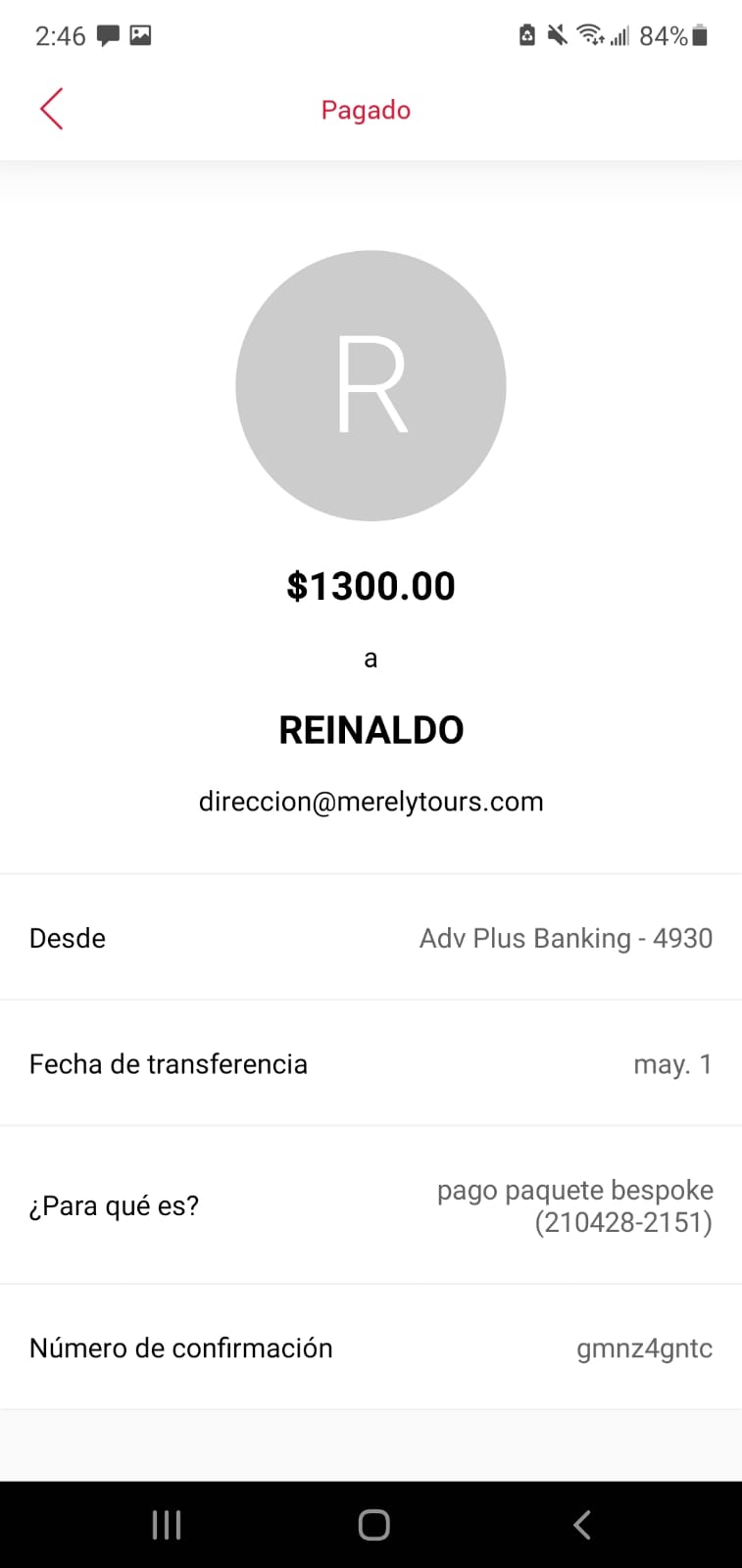This screenshot has width=742, height=1568.
Task: Go back using the red arrow
Action: coord(51,109)
